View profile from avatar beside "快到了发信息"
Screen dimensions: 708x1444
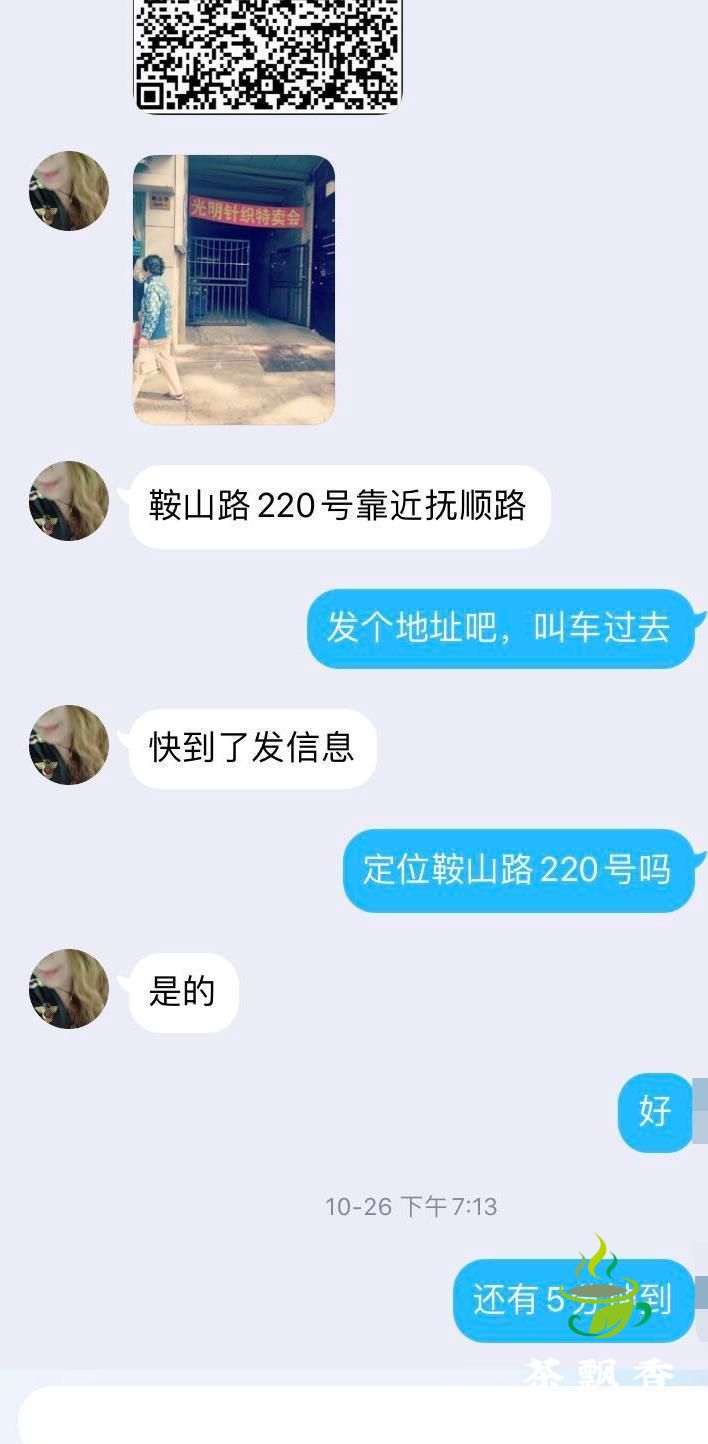click(69, 745)
